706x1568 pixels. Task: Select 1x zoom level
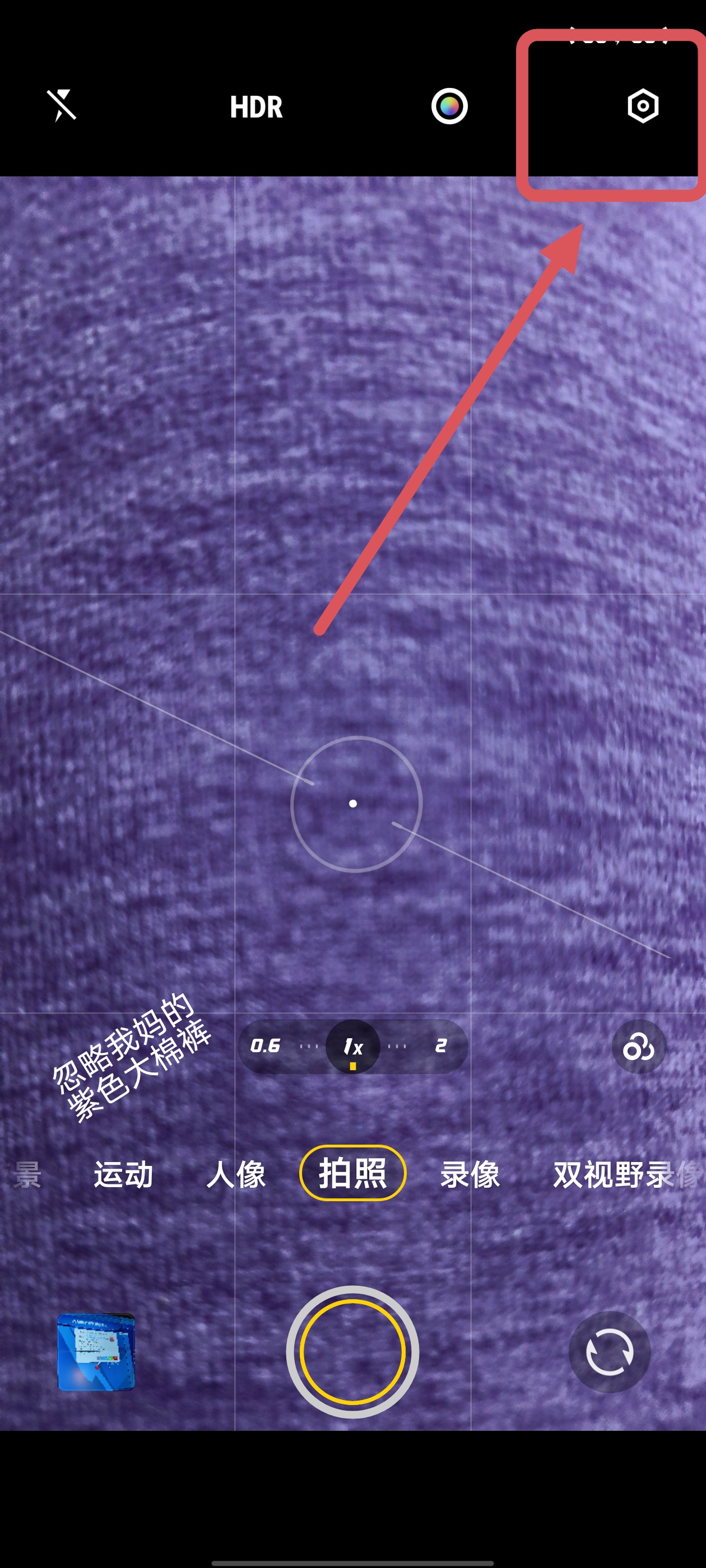click(352, 1047)
